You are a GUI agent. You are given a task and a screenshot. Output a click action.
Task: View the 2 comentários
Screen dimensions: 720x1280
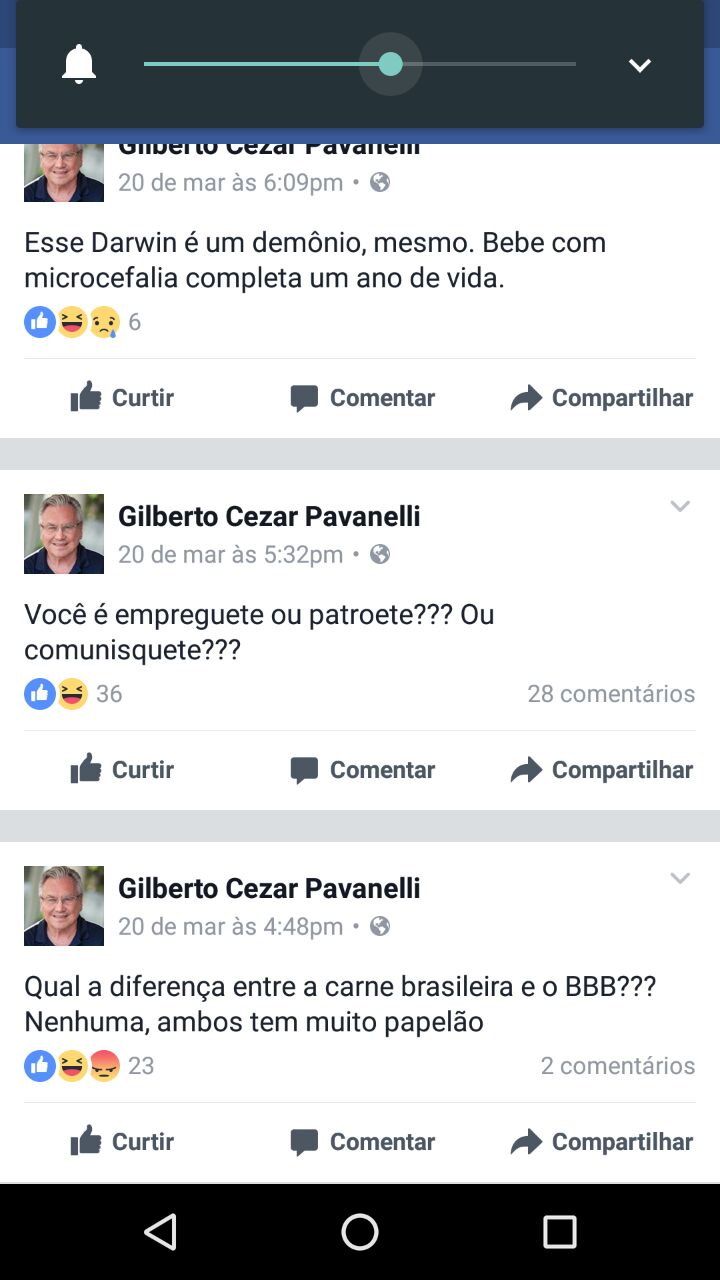pos(617,1066)
